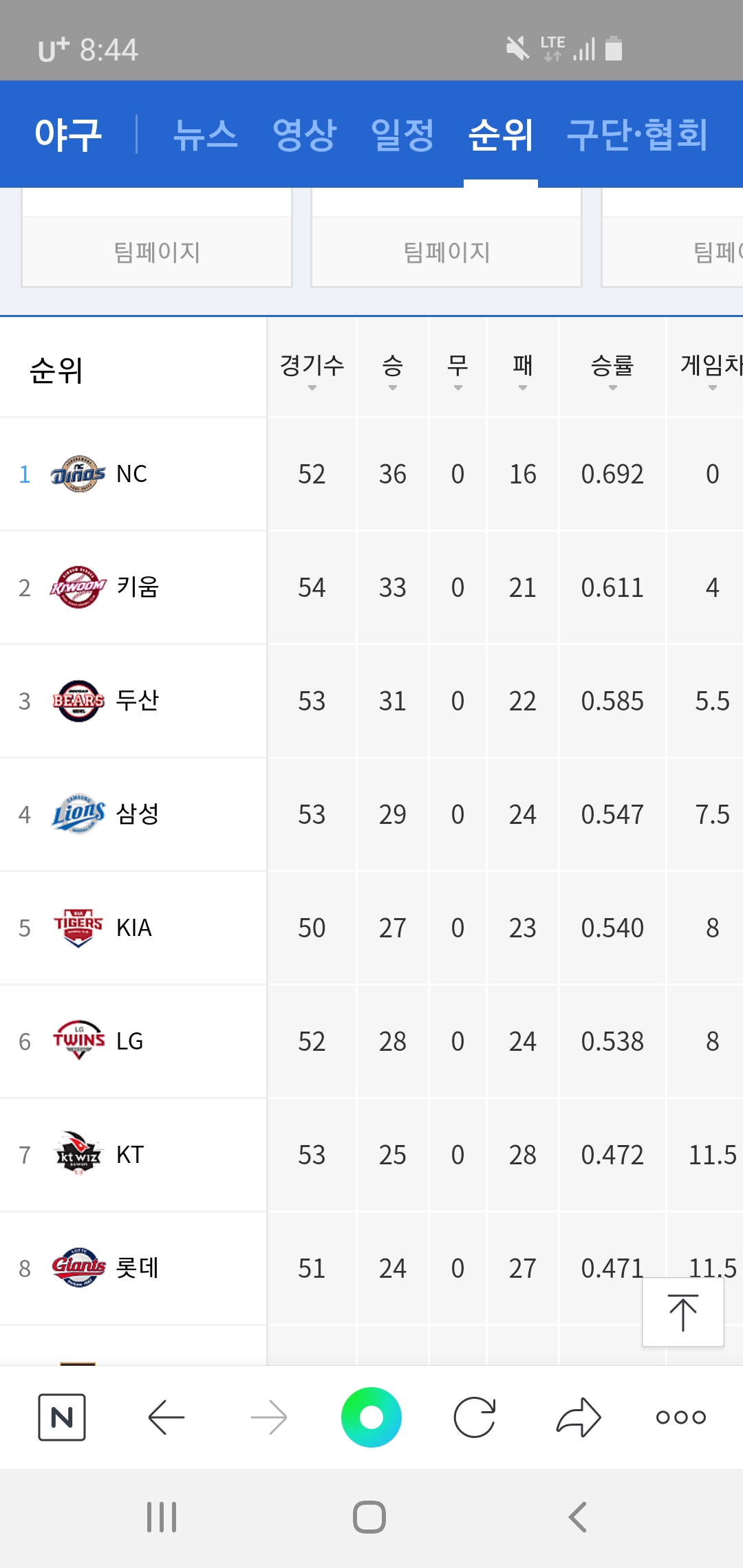Go back to the previous page
The width and height of the screenshot is (743, 1568).
click(x=166, y=1417)
